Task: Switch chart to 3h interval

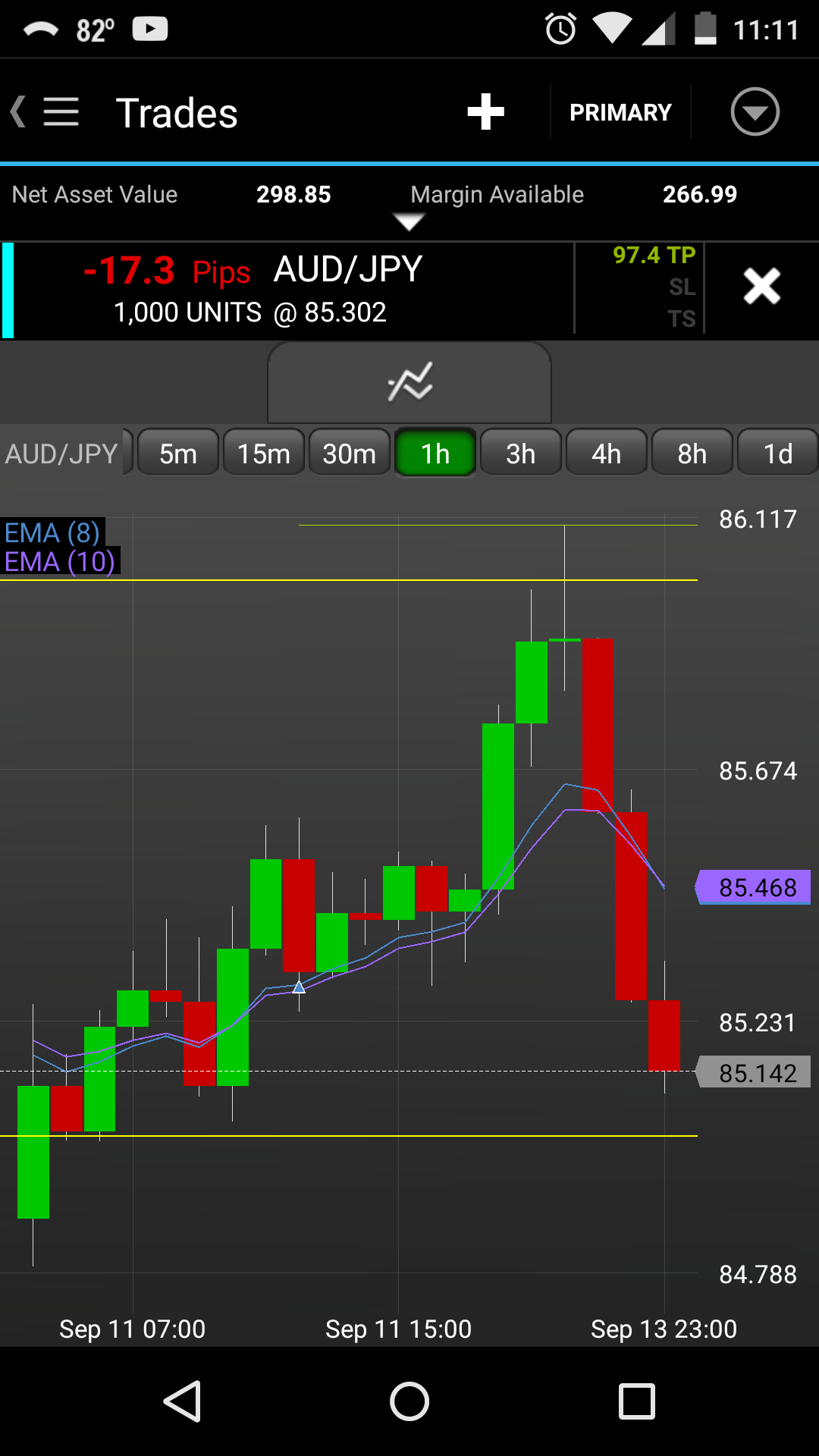Action: pos(521,453)
